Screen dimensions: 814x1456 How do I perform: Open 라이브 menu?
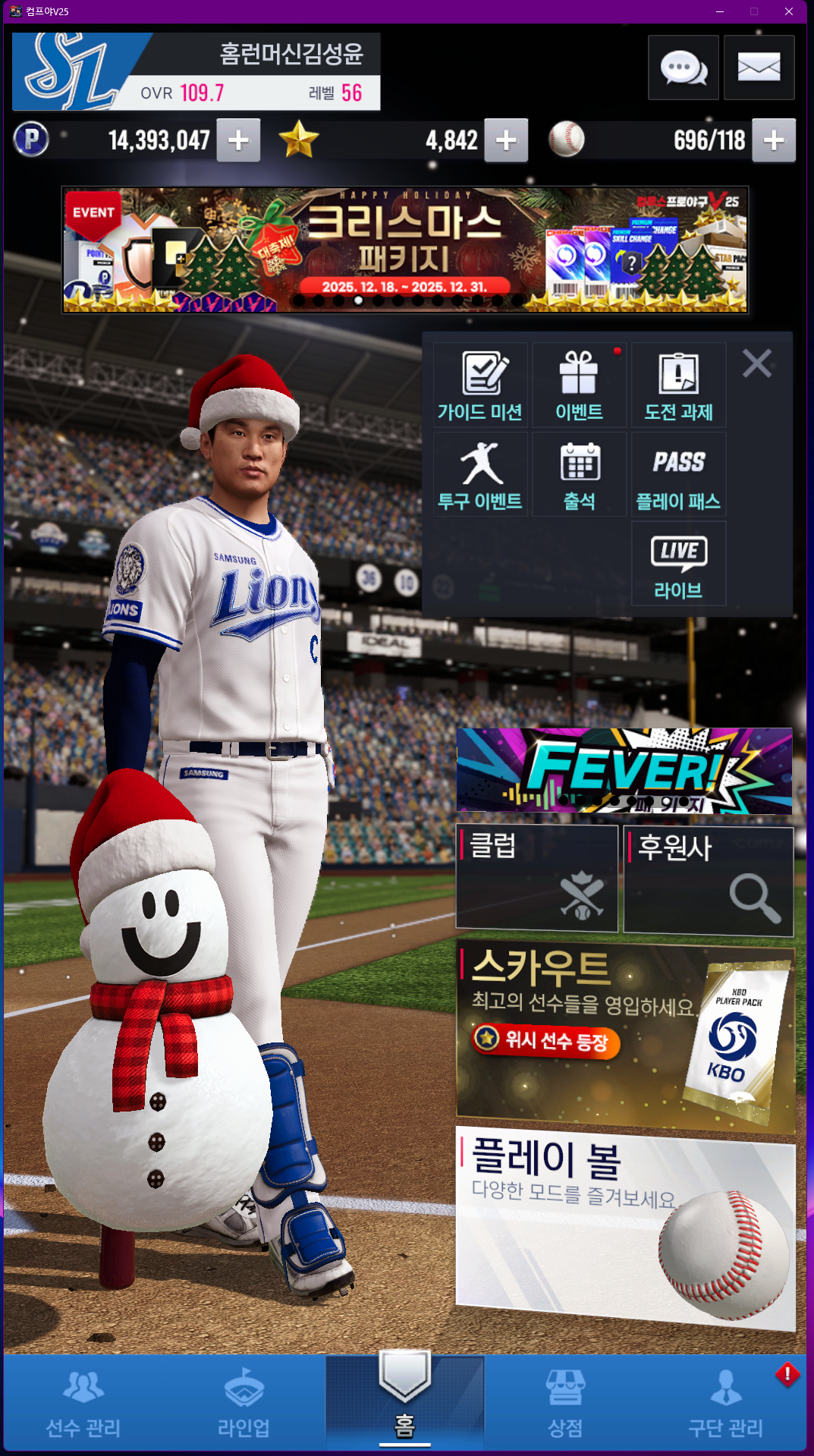[678, 564]
